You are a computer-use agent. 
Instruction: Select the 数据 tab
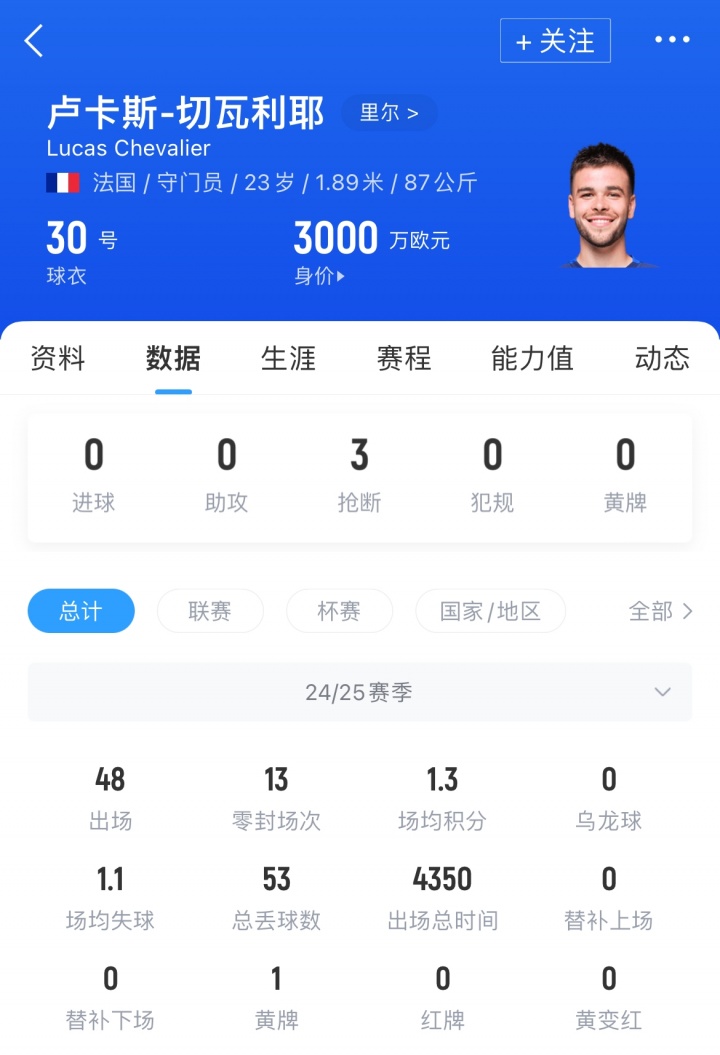(173, 358)
